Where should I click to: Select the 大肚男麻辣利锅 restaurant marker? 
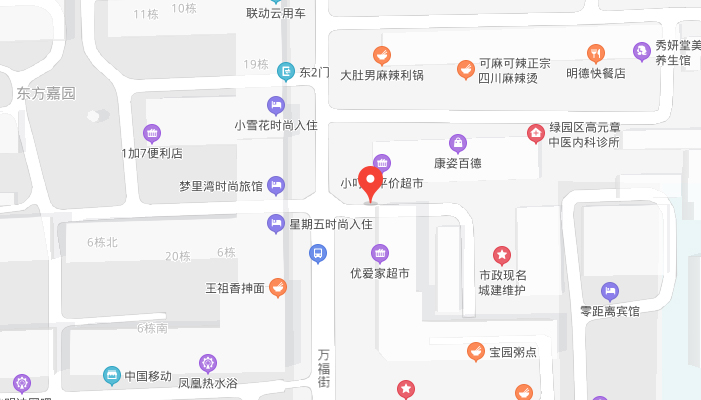coord(381,55)
